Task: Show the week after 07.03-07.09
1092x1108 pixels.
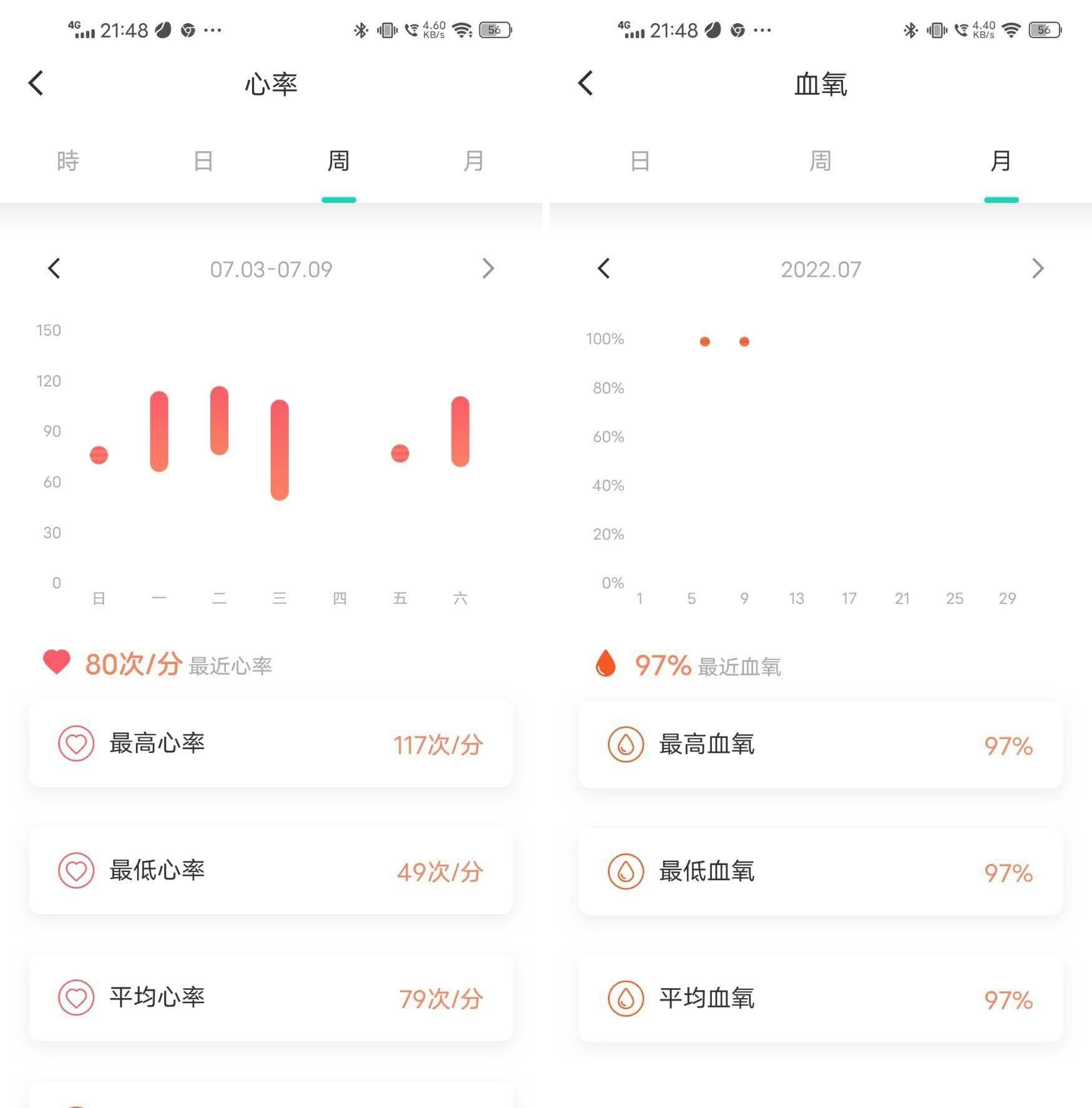Action: (488, 269)
